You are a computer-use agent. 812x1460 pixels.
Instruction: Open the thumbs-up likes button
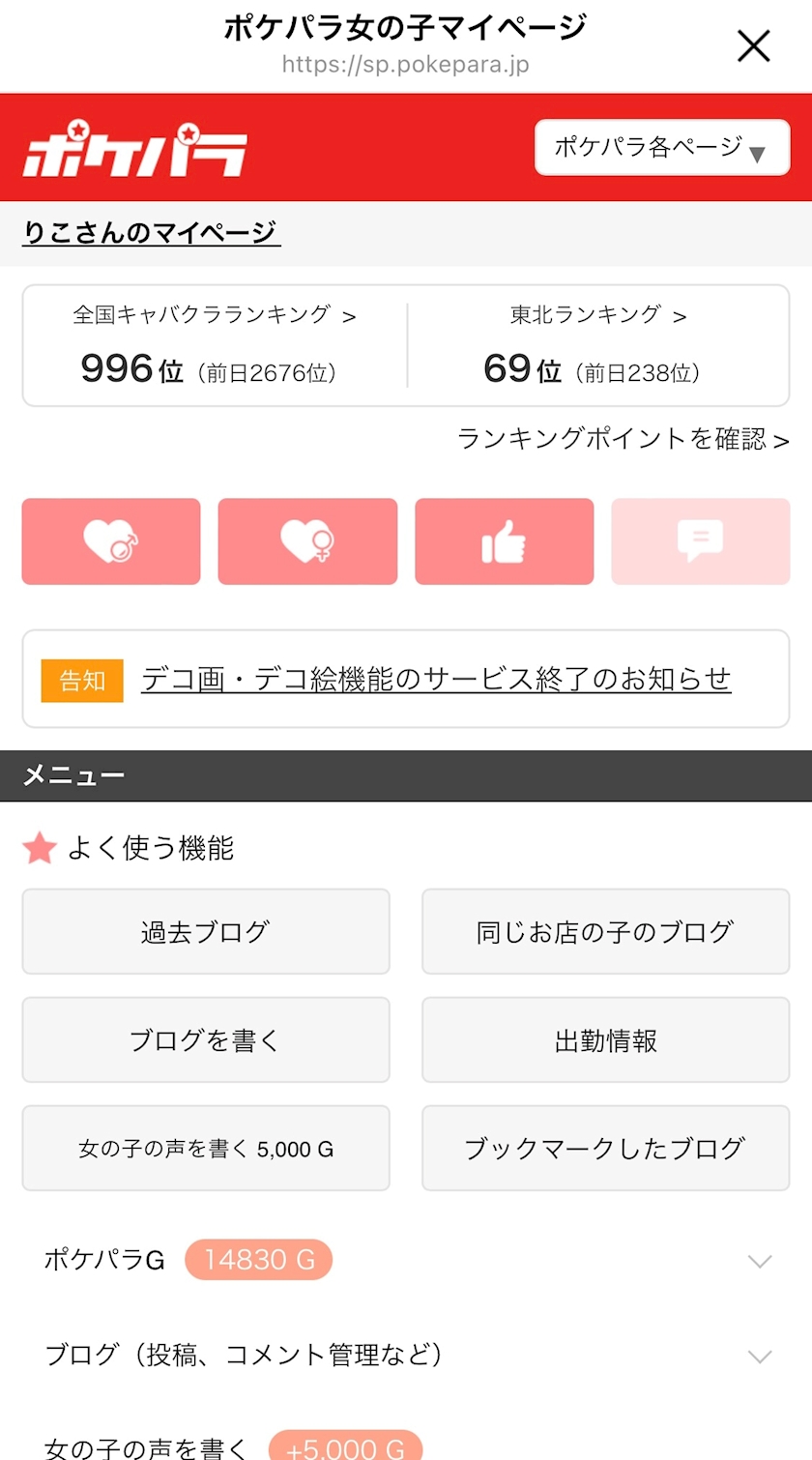[x=504, y=541]
